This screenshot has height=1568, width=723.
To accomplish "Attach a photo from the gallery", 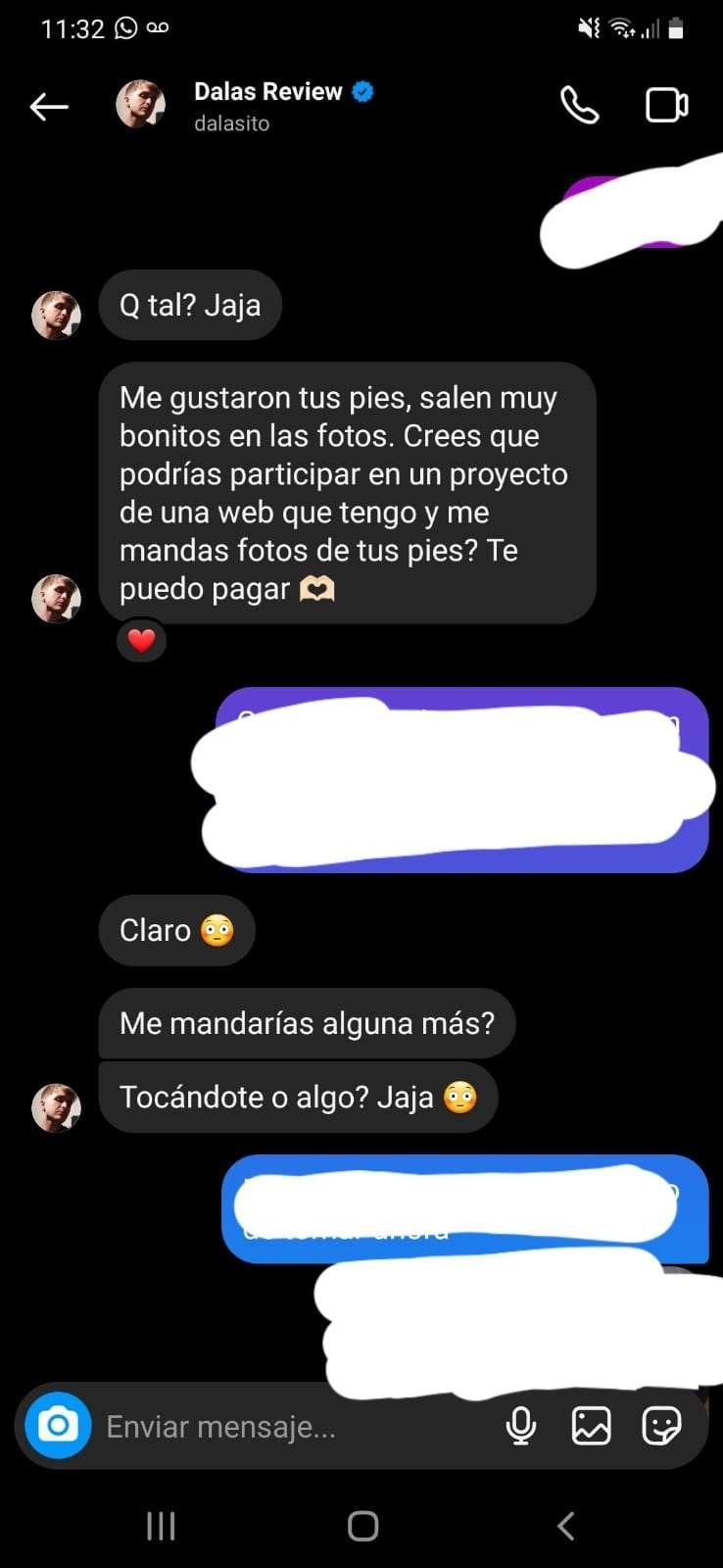I will coord(591,1427).
